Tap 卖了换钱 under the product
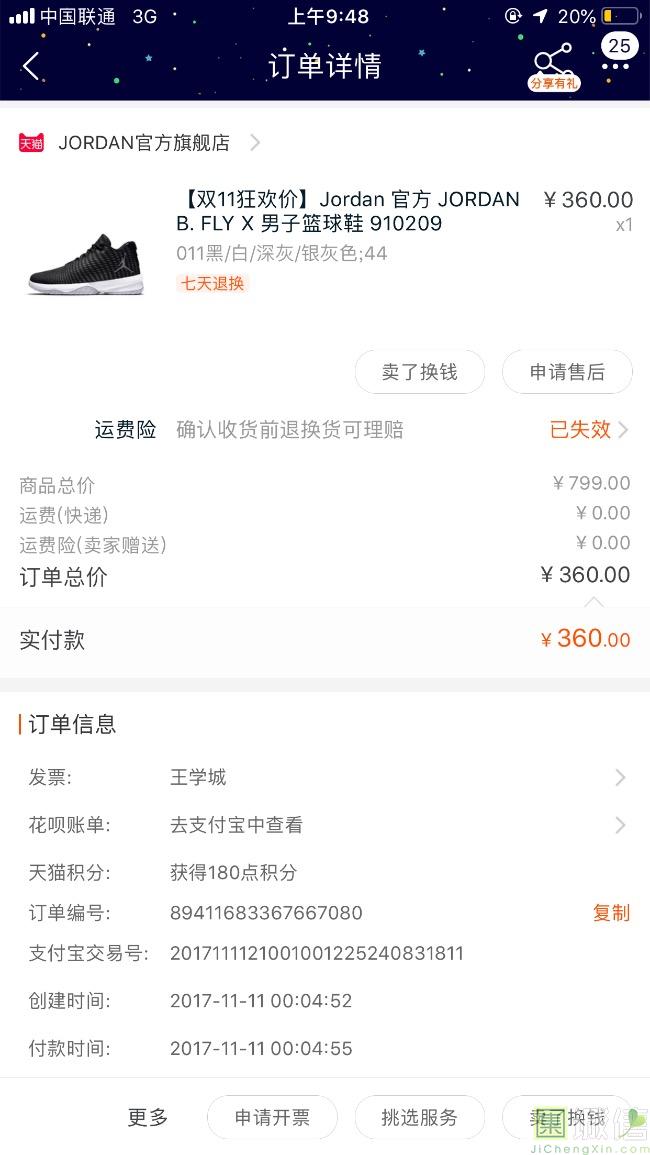The width and height of the screenshot is (650, 1155). [419, 372]
